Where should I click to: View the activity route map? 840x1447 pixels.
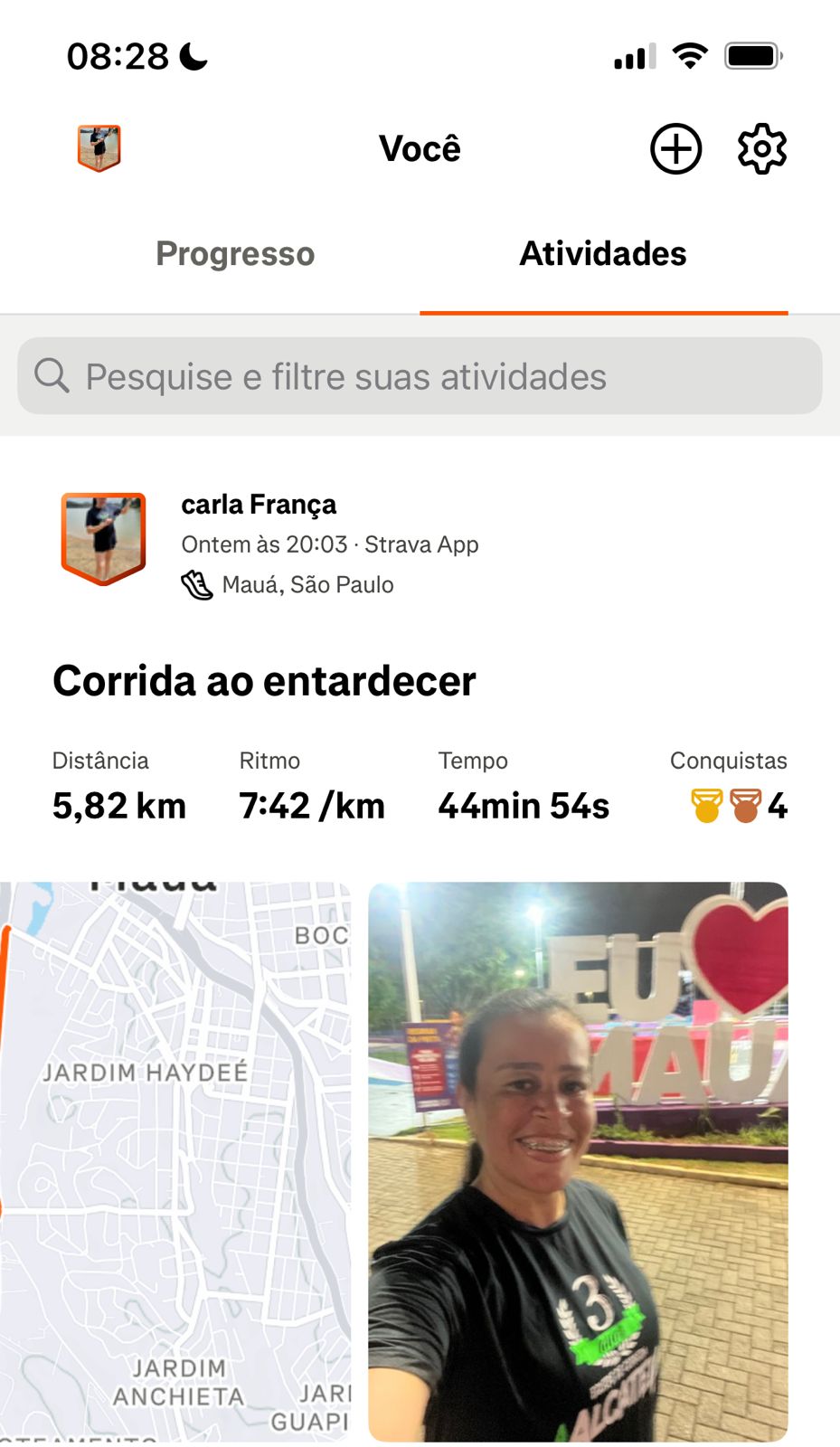[x=175, y=1161]
